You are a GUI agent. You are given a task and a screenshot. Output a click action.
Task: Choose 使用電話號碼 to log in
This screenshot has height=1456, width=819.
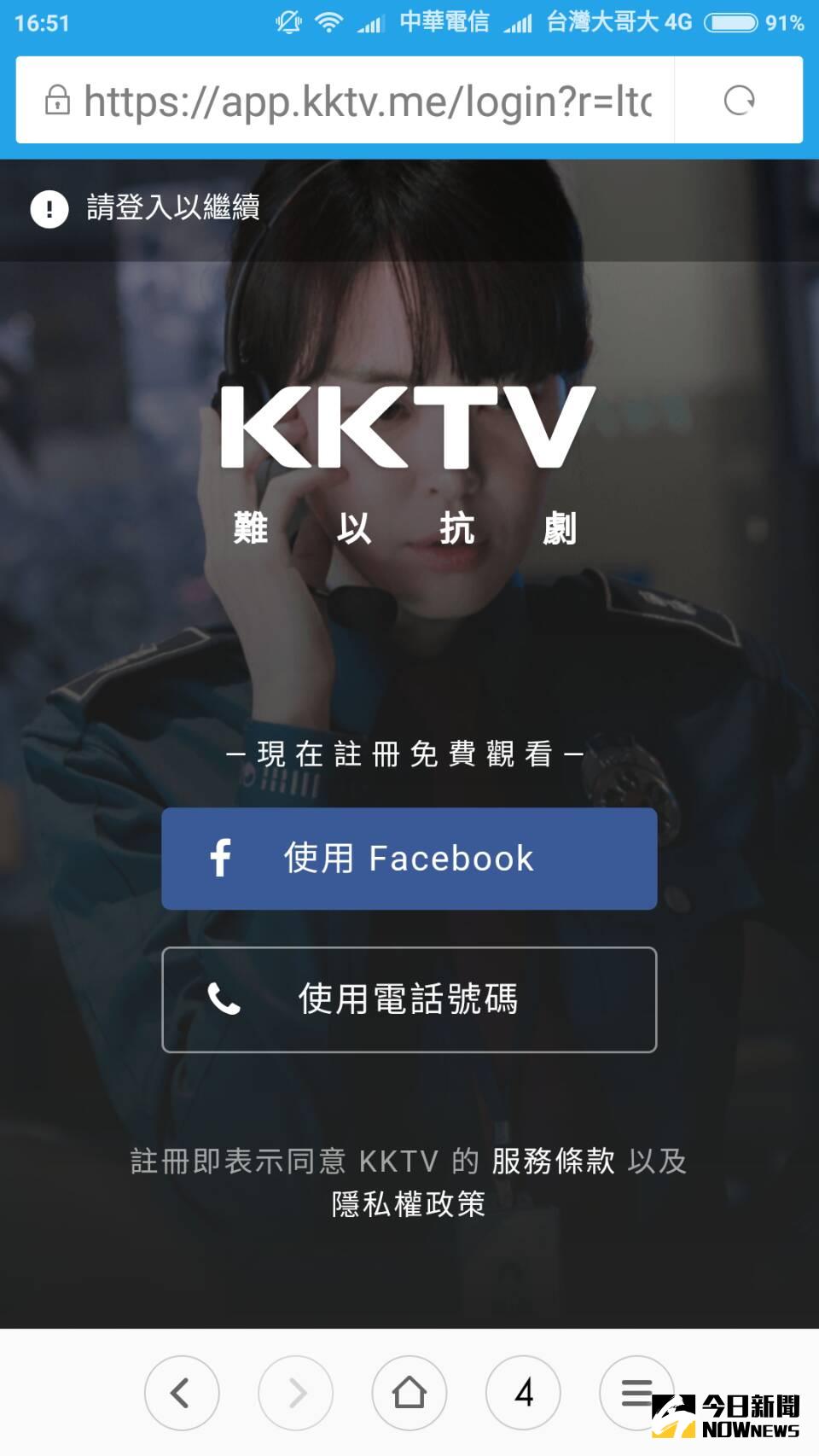click(x=409, y=999)
